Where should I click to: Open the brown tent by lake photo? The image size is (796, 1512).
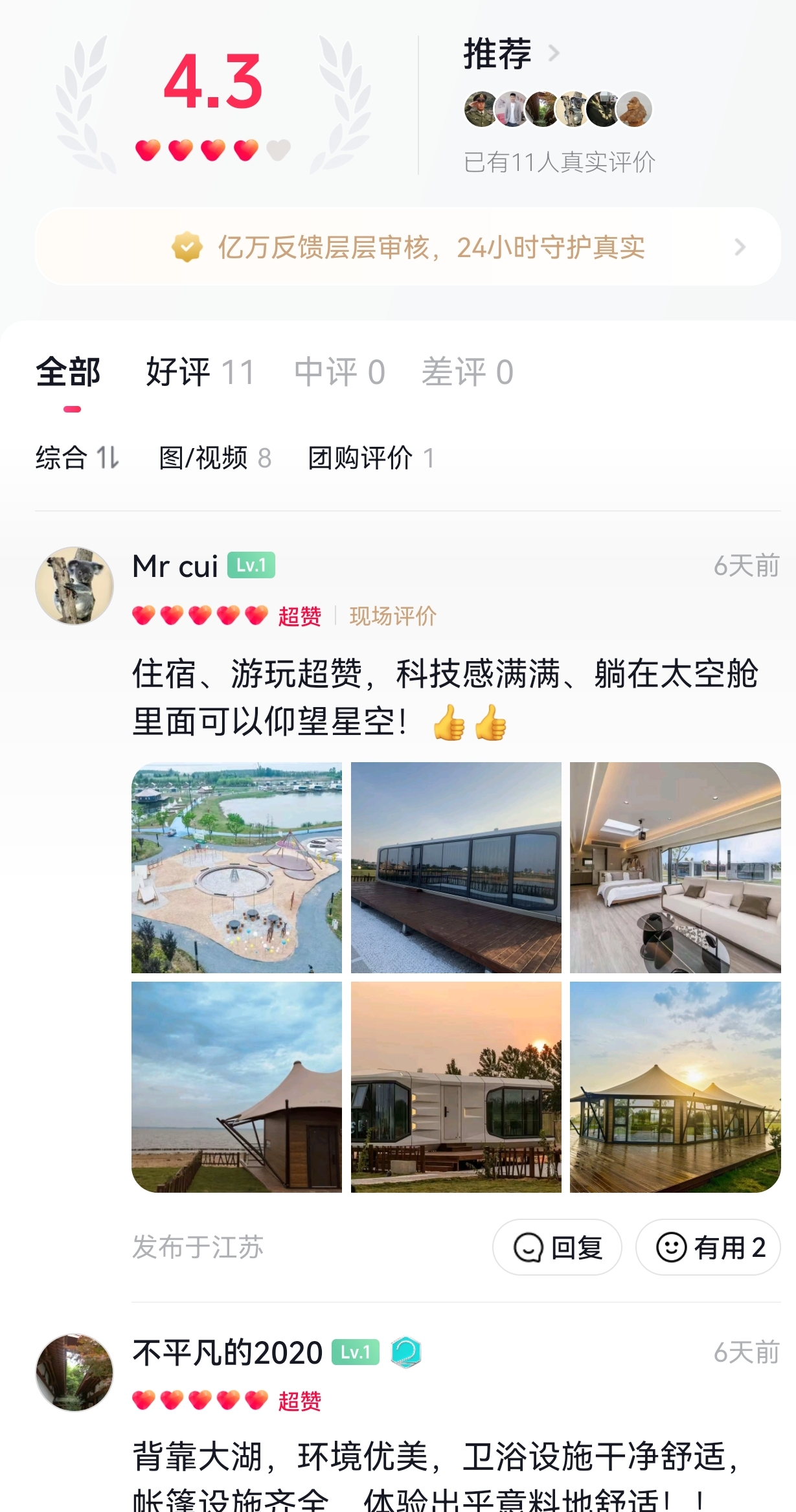[236, 1087]
